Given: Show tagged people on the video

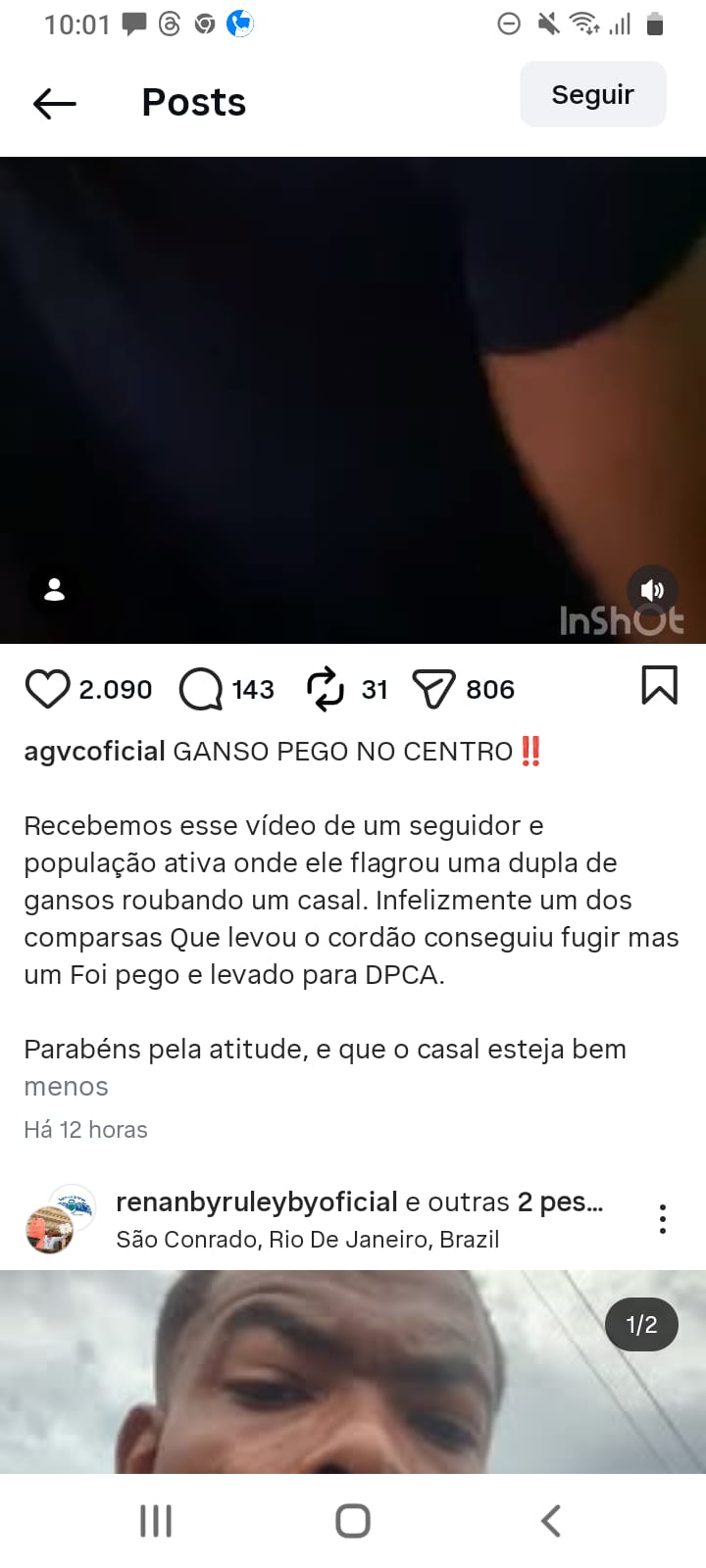Looking at the screenshot, I should (x=55, y=590).
